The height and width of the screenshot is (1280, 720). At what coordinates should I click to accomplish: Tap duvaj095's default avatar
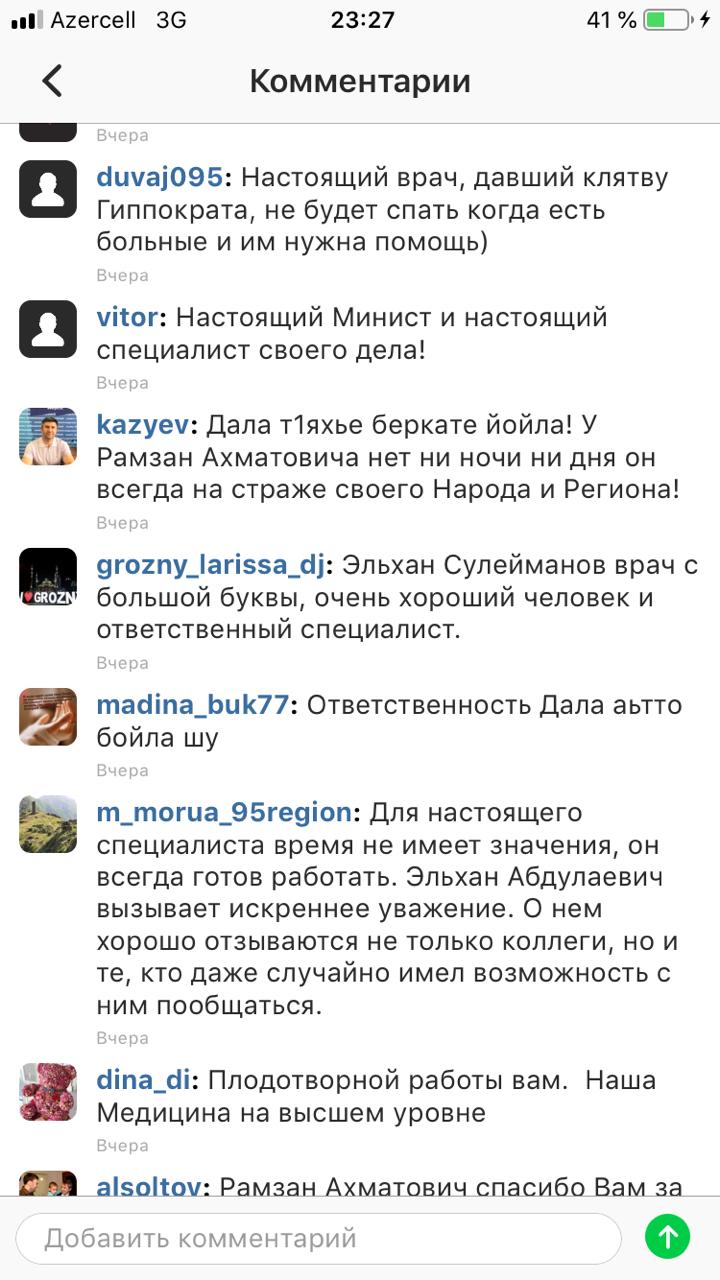click(x=48, y=189)
